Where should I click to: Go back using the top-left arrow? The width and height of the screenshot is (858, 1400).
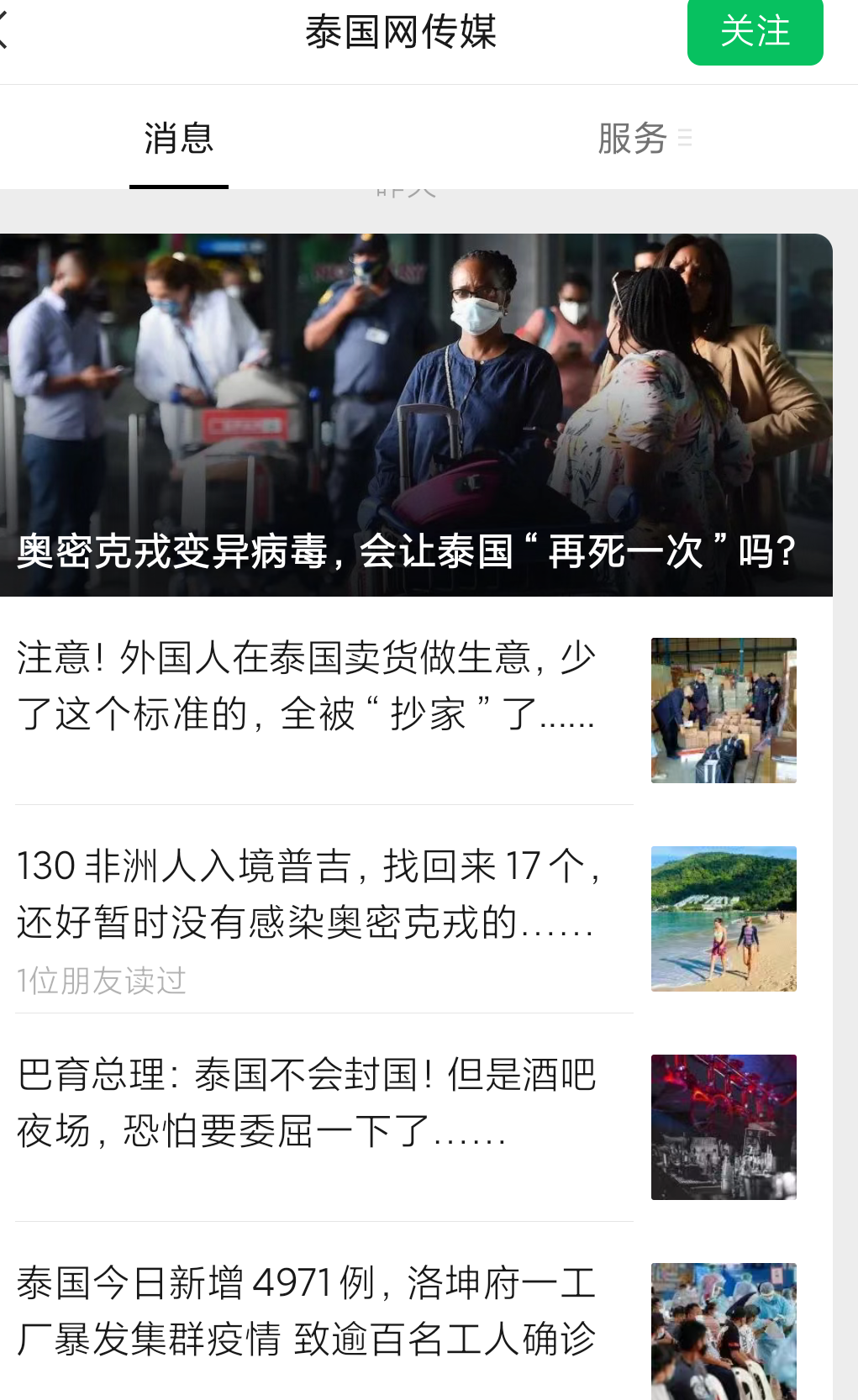pyautogui.click(x=5, y=32)
